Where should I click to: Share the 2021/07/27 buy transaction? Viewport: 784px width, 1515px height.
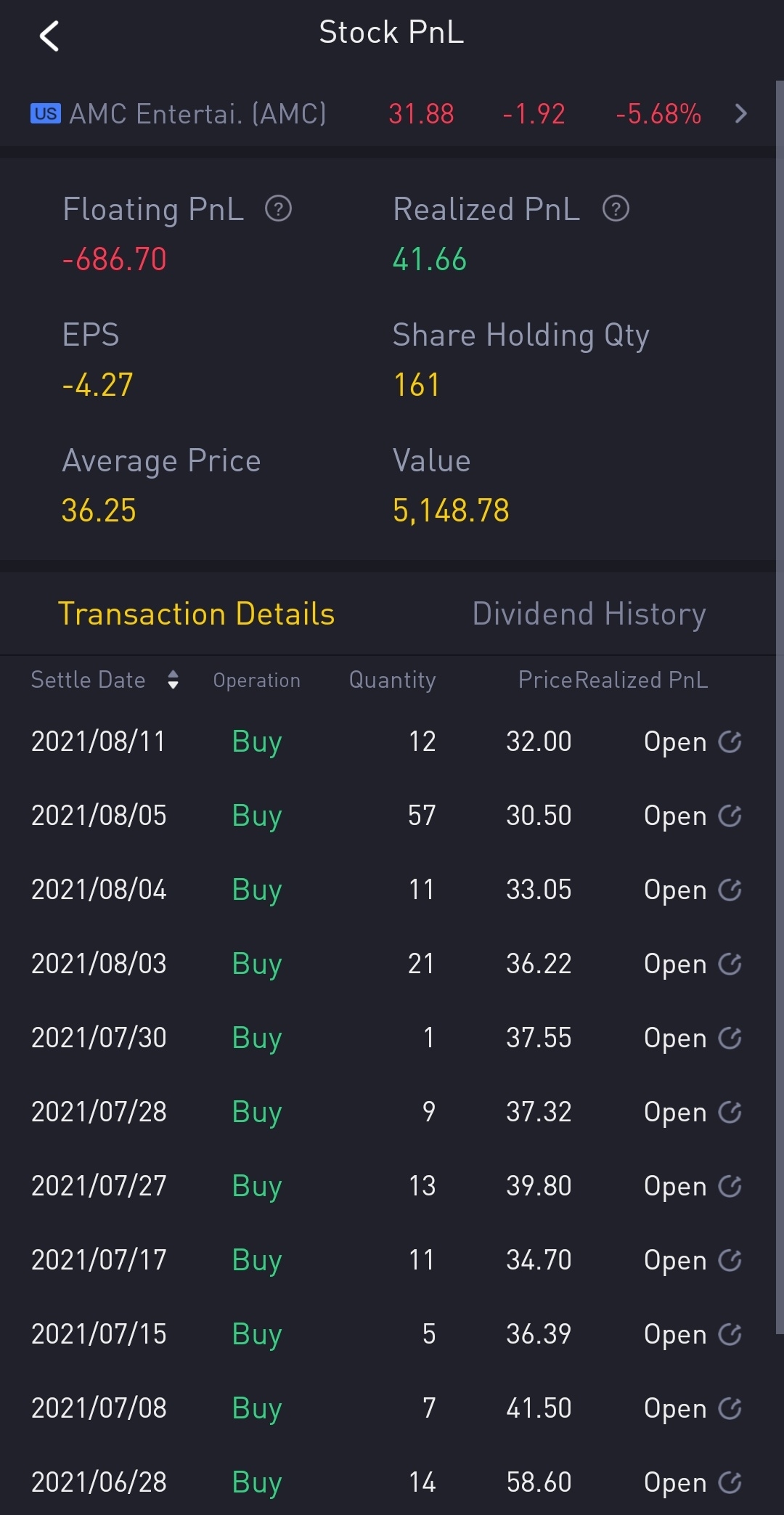(730, 1186)
